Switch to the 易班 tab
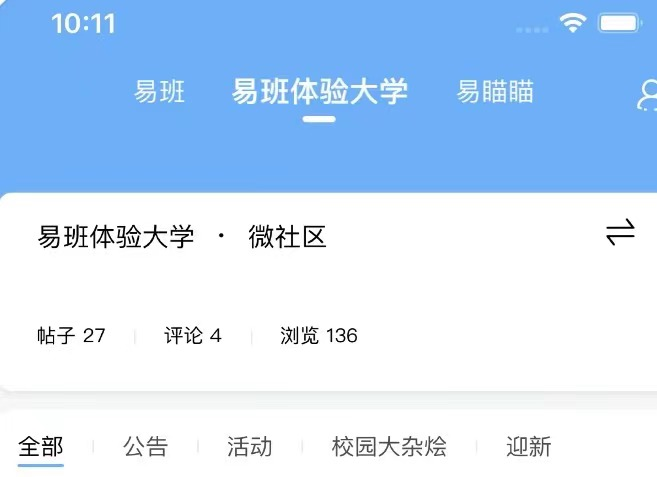657x477 pixels. [160, 93]
